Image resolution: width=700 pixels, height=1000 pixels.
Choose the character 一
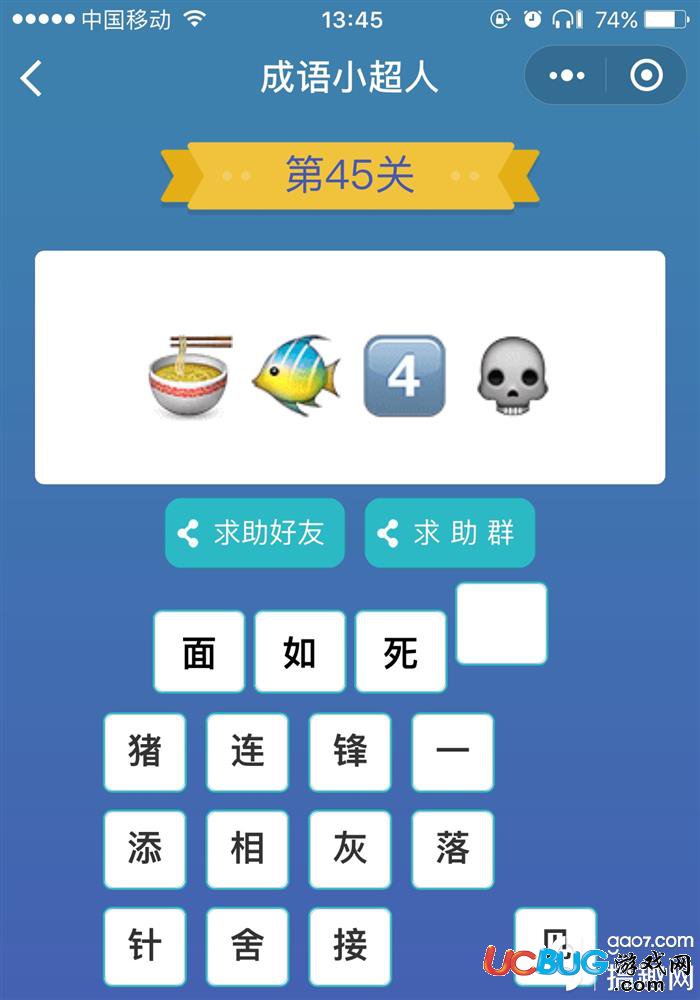point(452,752)
